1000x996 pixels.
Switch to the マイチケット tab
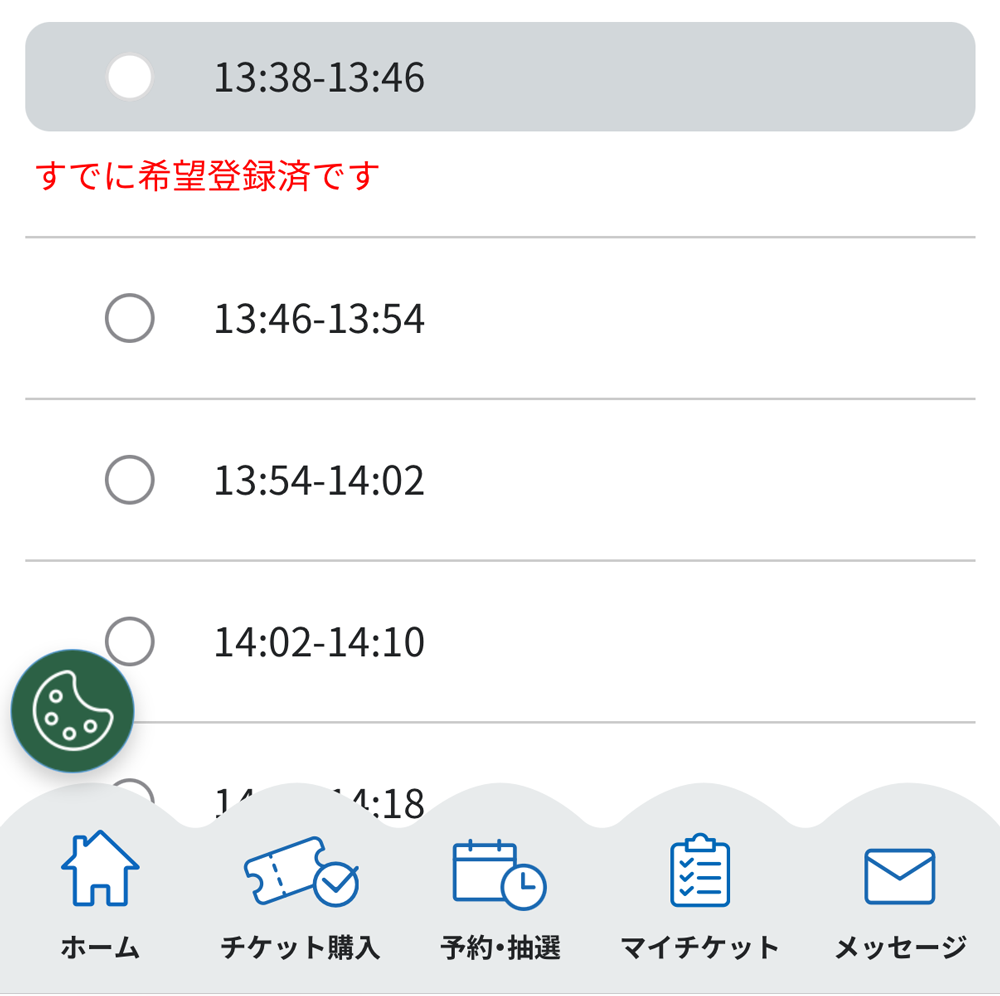click(699, 896)
